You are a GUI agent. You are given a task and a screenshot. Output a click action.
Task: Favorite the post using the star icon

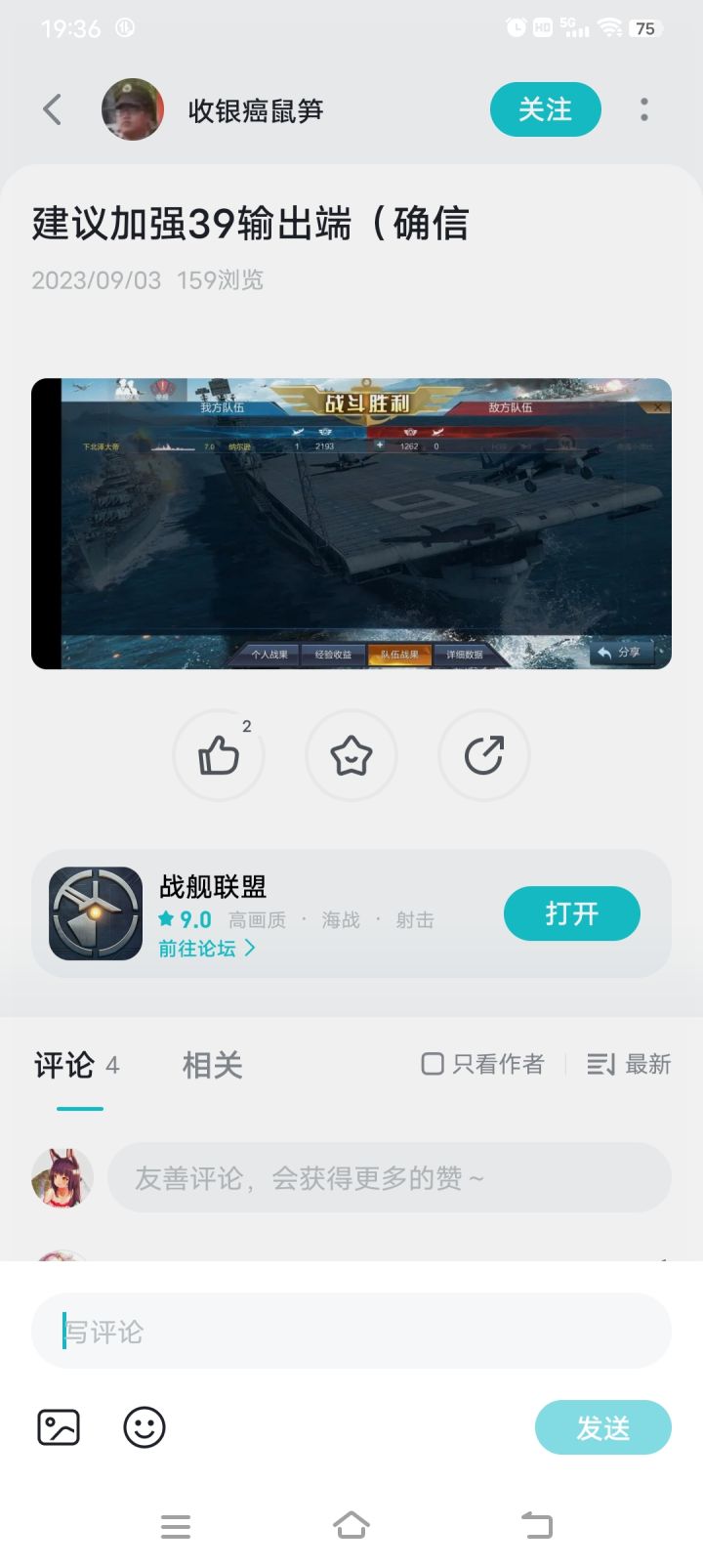click(x=351, y=755)
